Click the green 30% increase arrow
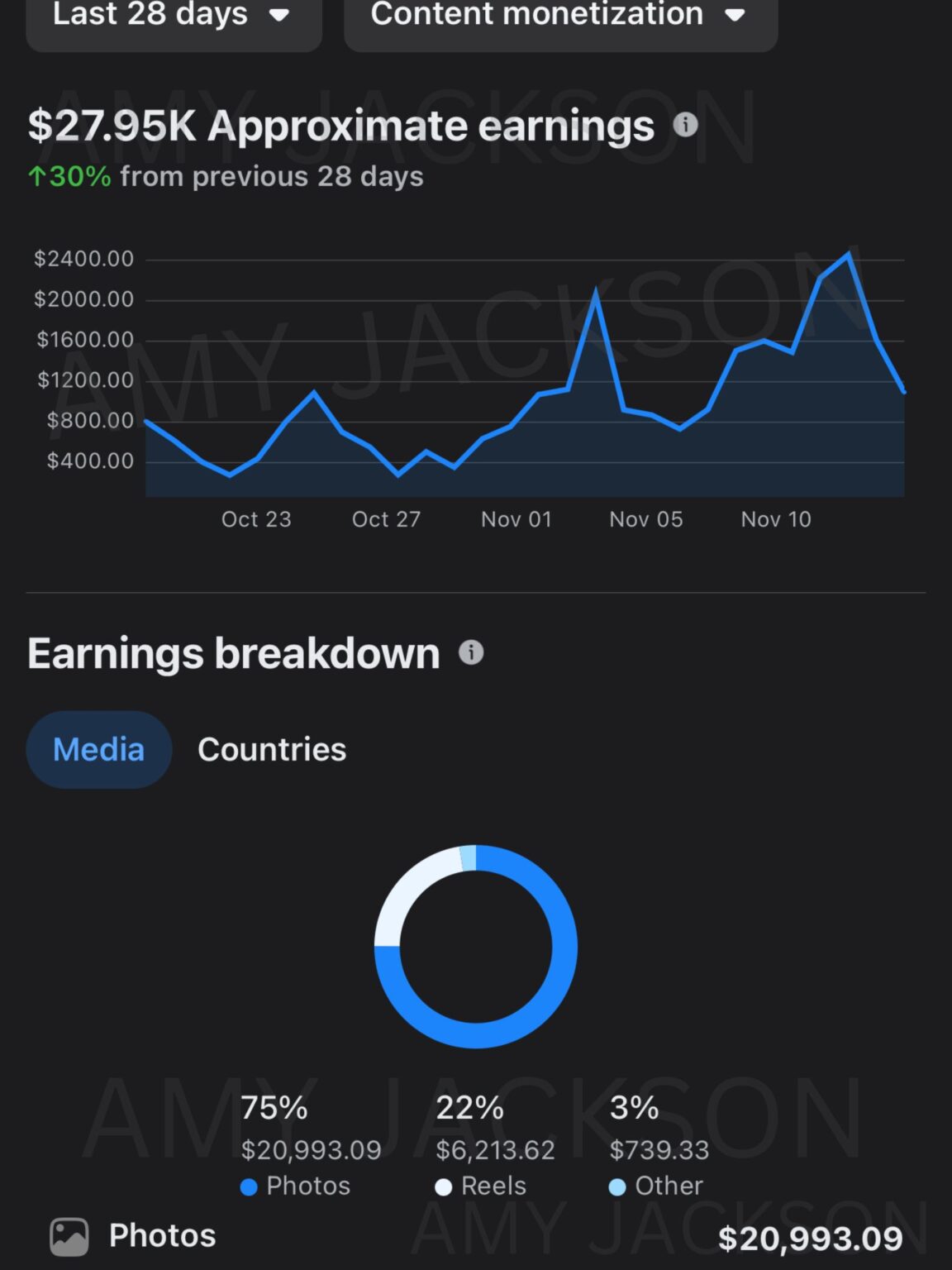This screenshot has height=1270, width=952. (x=40, y=175)
